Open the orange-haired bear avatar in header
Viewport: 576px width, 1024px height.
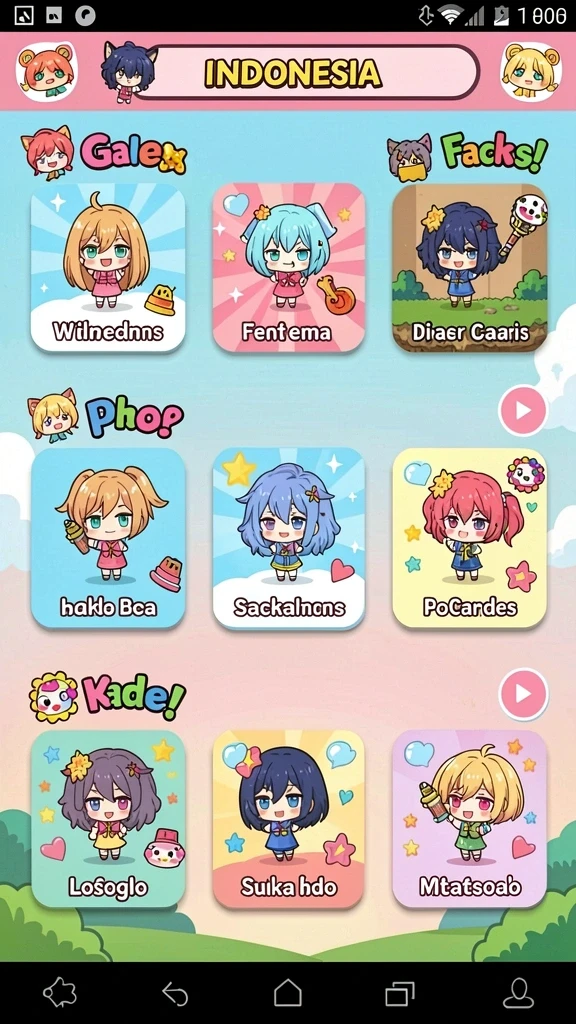point(46,71)
